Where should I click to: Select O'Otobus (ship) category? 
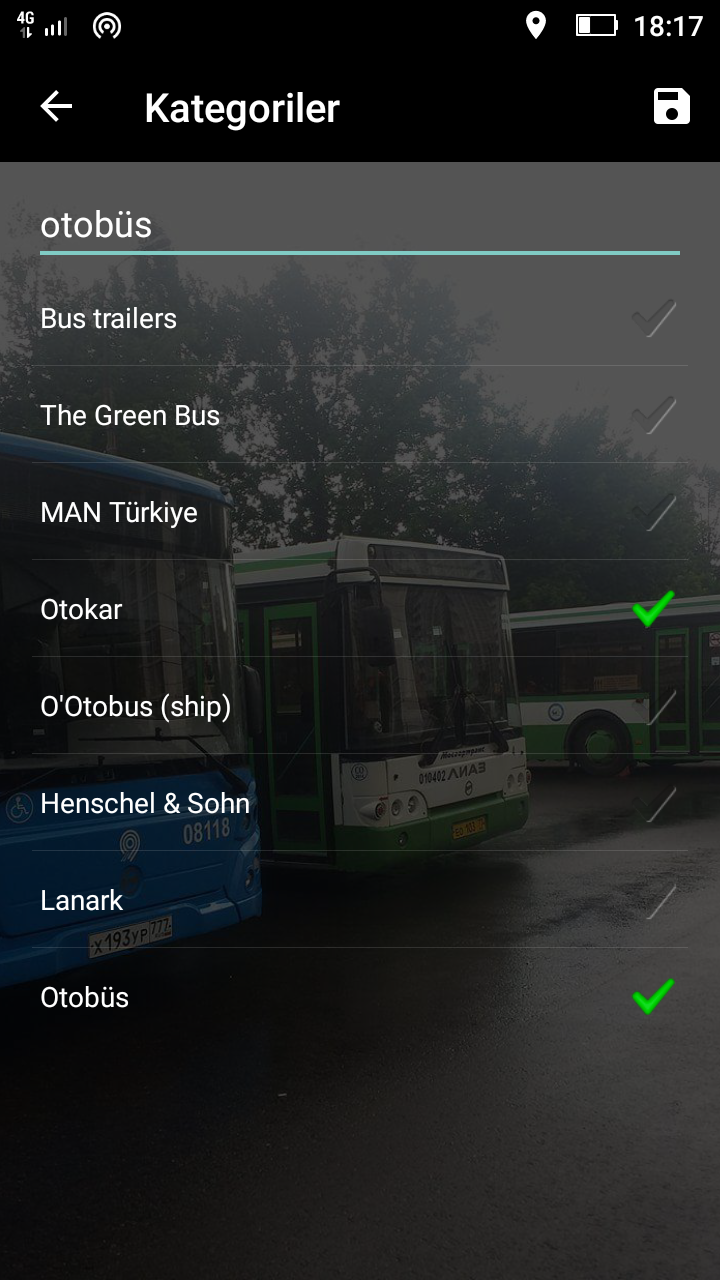[x=653, y=707]
